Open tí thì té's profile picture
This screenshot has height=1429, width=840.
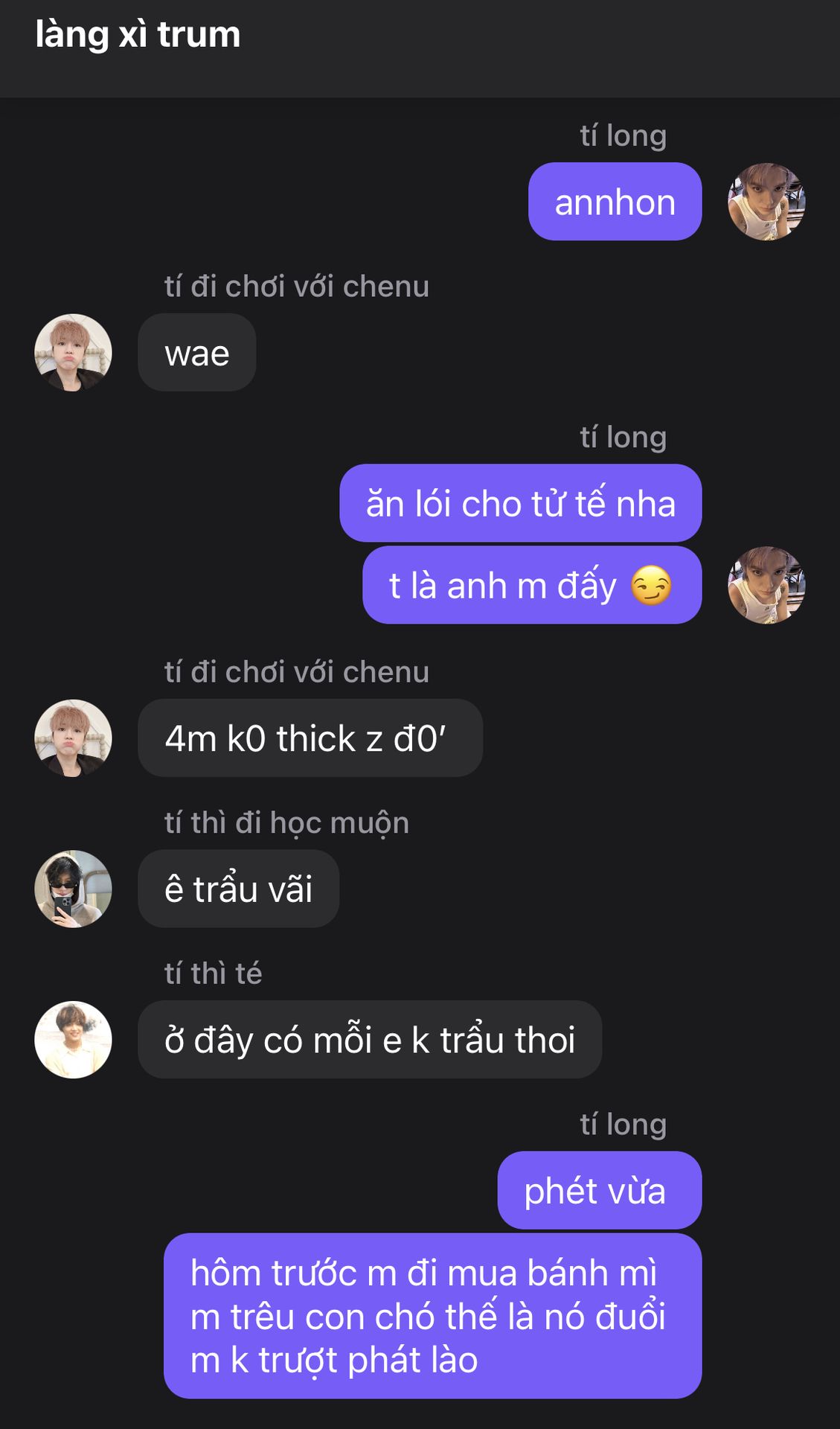73,1040
